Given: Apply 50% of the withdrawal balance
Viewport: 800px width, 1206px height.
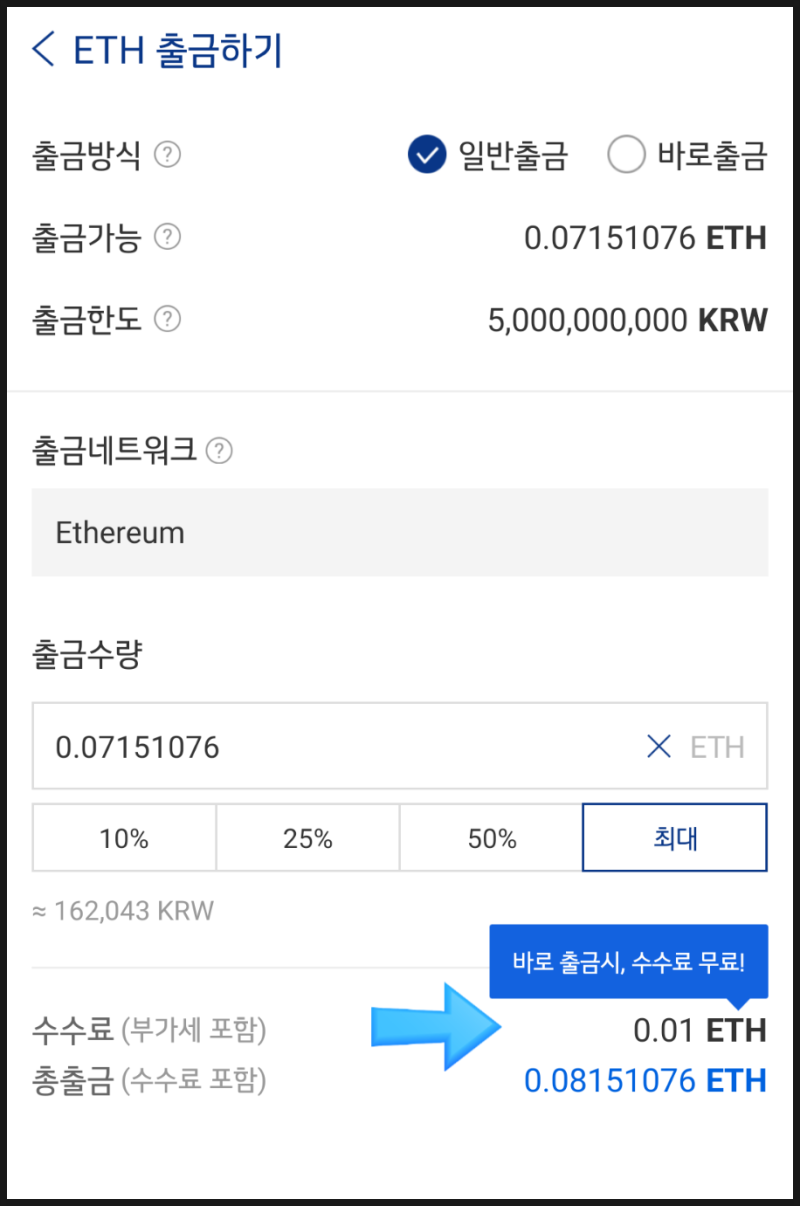Looking at the screenshot, I should [x=490, y=838].
